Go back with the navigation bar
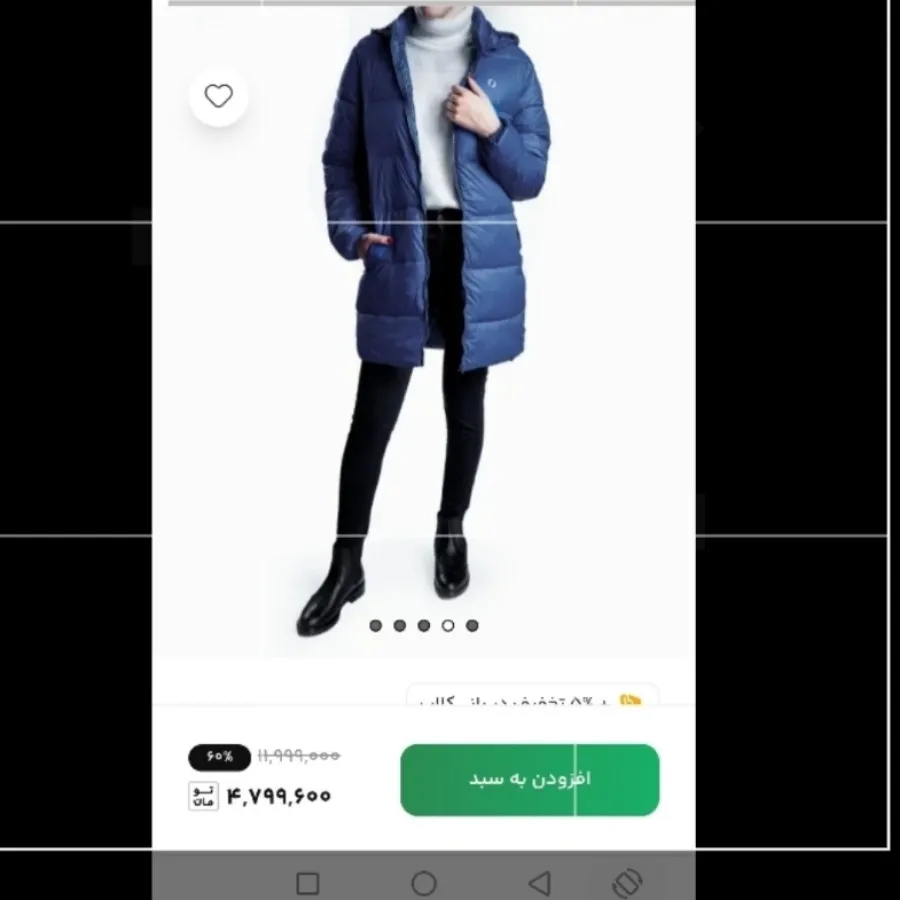The width and height of the screenshot is (900, 900). pyautogui.click(x=540, y=883)
